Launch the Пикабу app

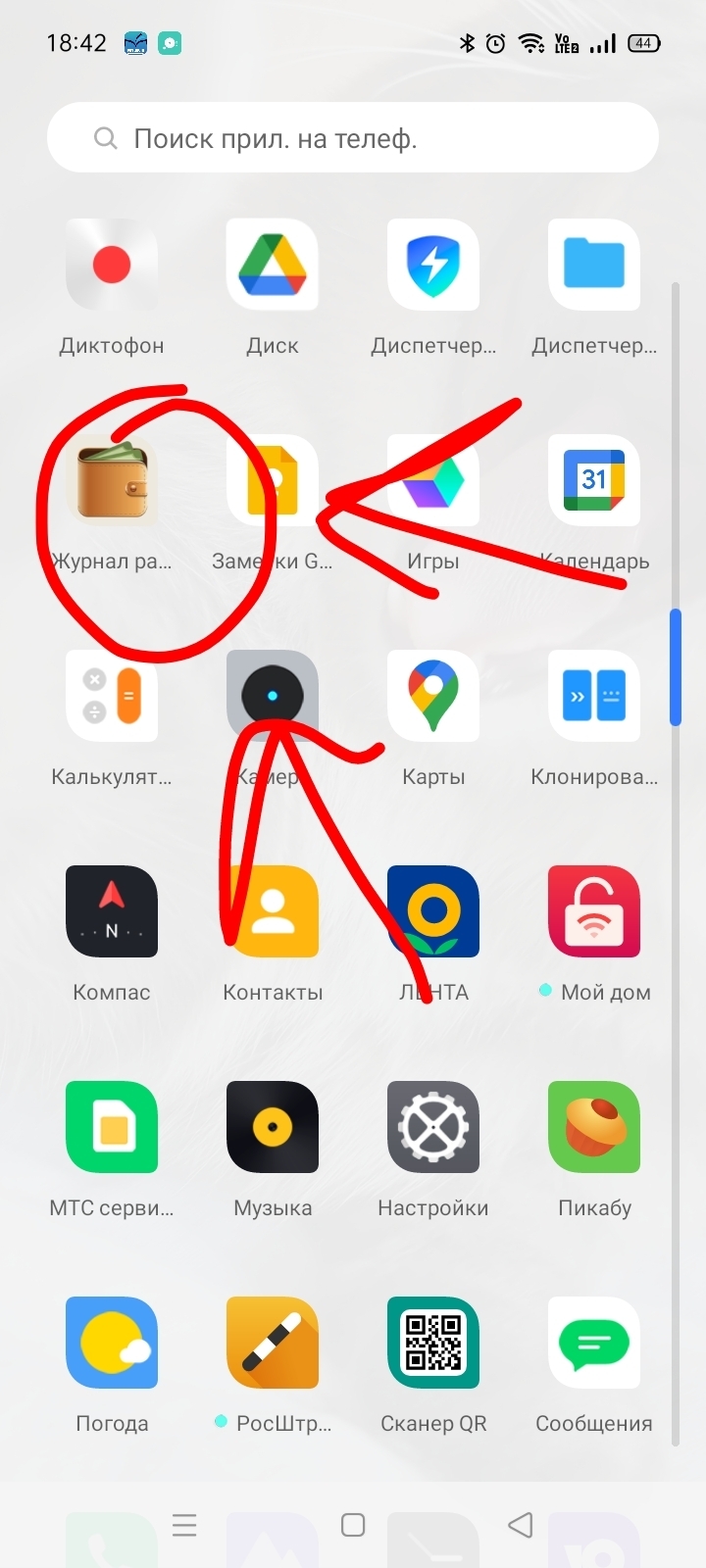pos(594,1127)
